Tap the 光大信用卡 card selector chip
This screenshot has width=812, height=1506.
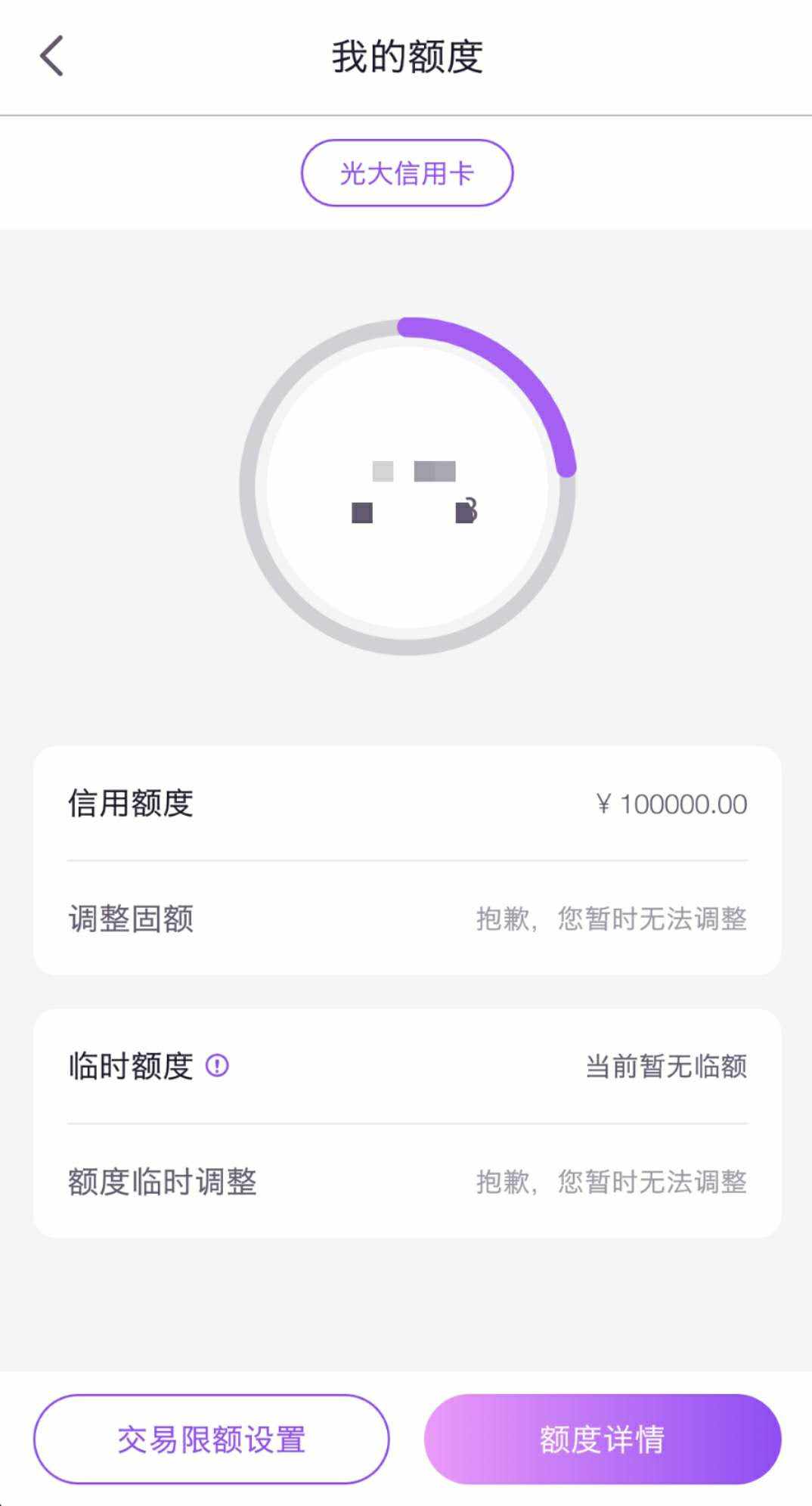point(407,173)
